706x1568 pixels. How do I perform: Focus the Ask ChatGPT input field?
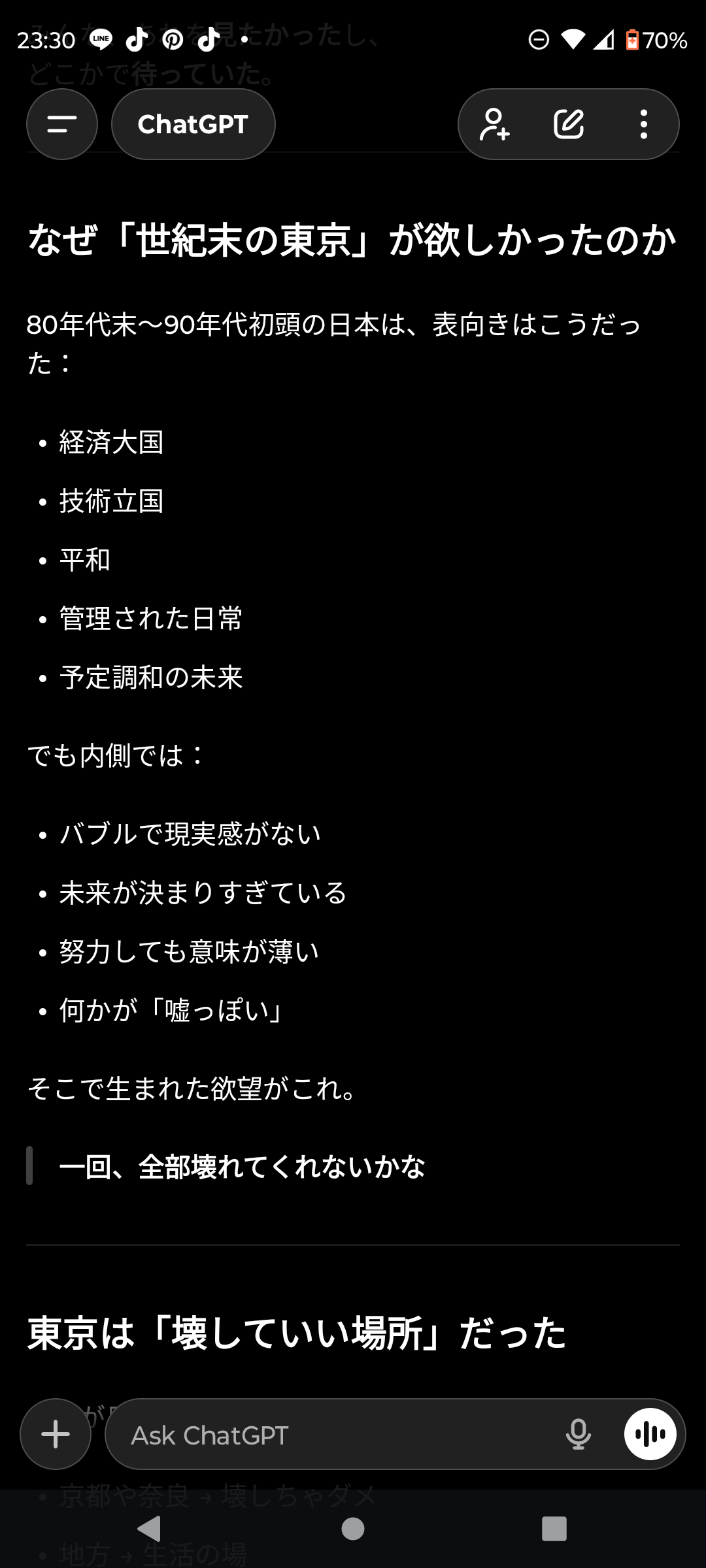point(327,1435)
